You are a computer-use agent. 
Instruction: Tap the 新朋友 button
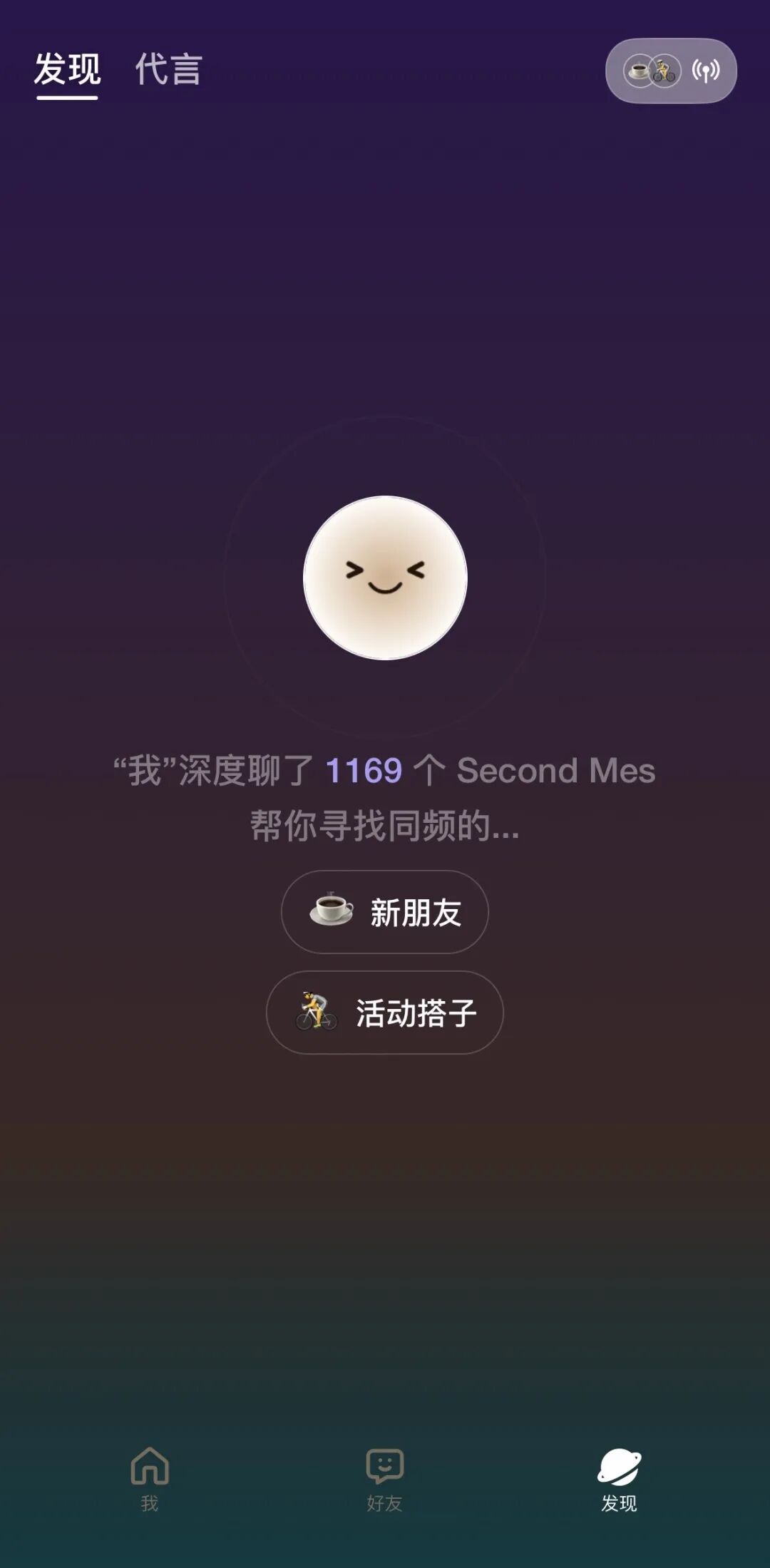click(x=384, y=913)
